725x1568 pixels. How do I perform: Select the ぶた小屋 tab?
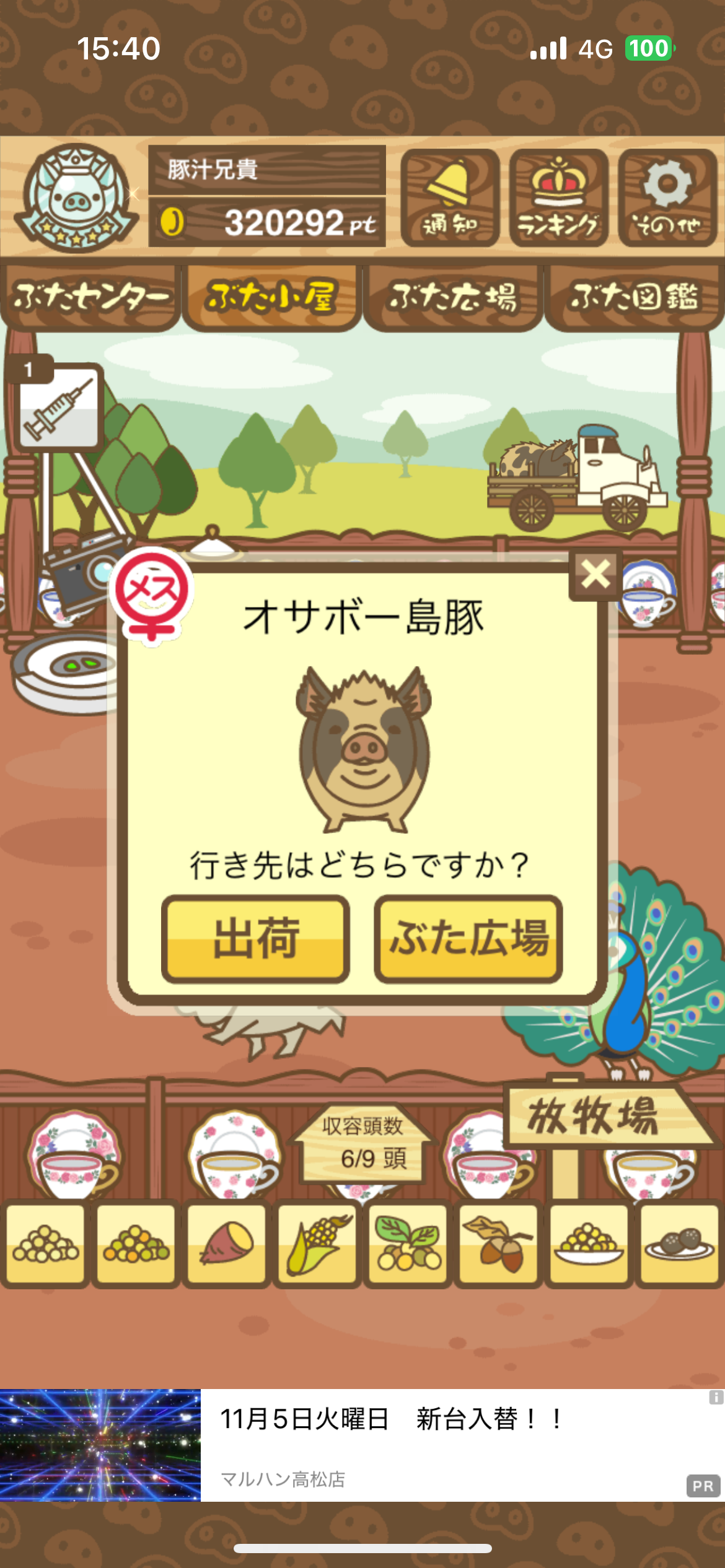[x=271, y=297]
